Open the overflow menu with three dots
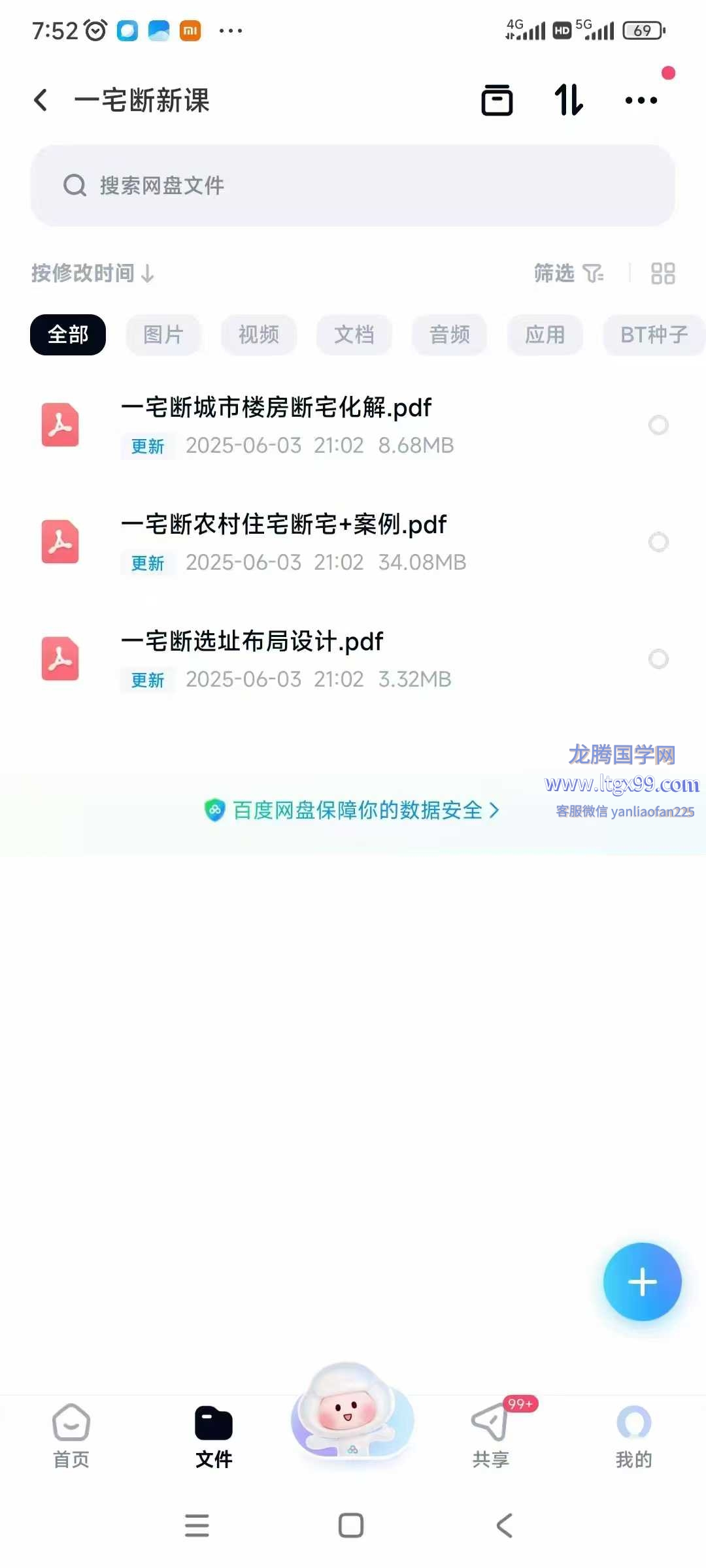 (x=641, y=100)
